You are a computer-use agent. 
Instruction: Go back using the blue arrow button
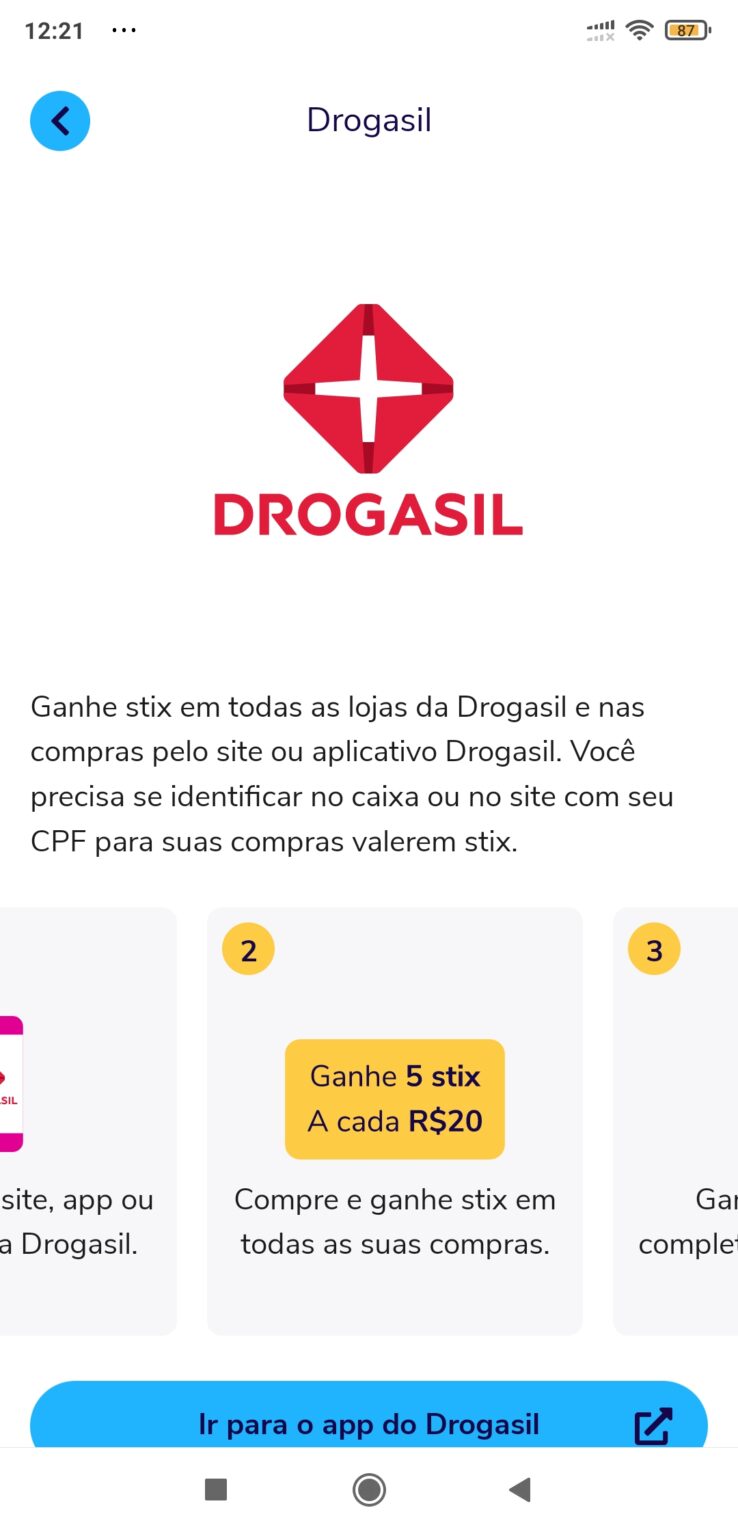pos(60,121)
